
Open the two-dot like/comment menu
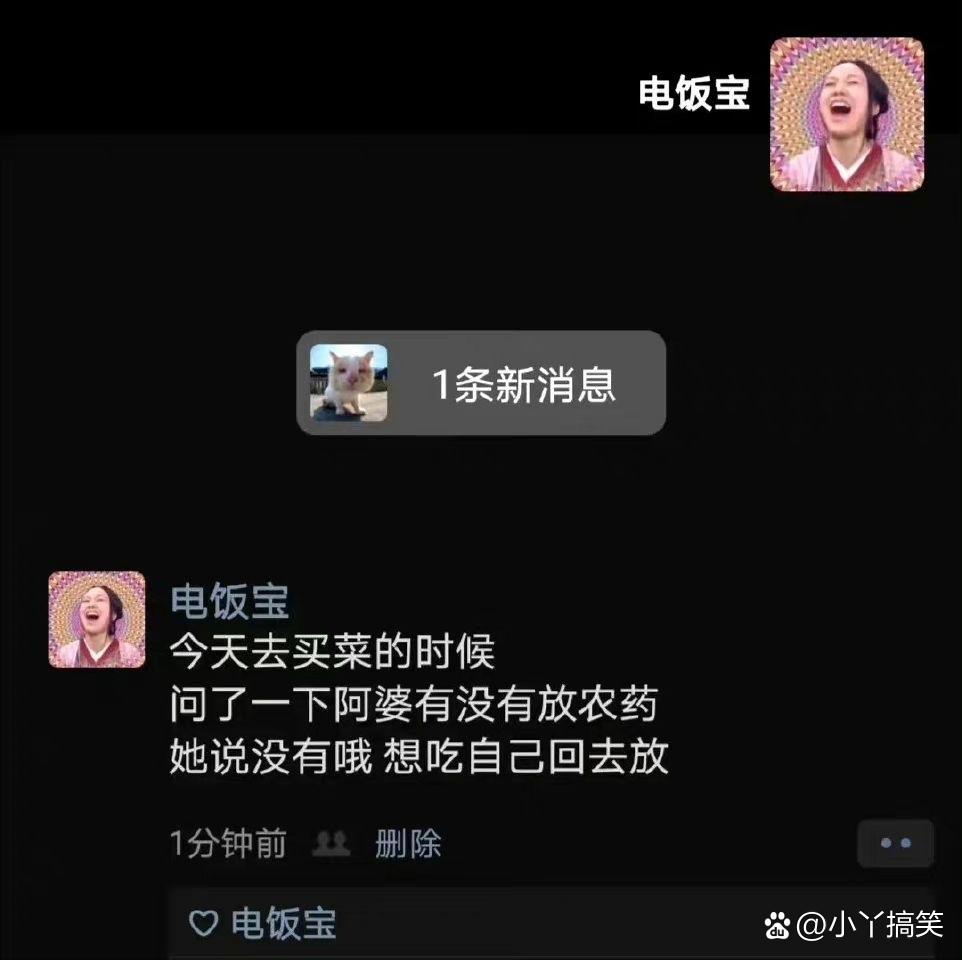(x=895, y=843)
